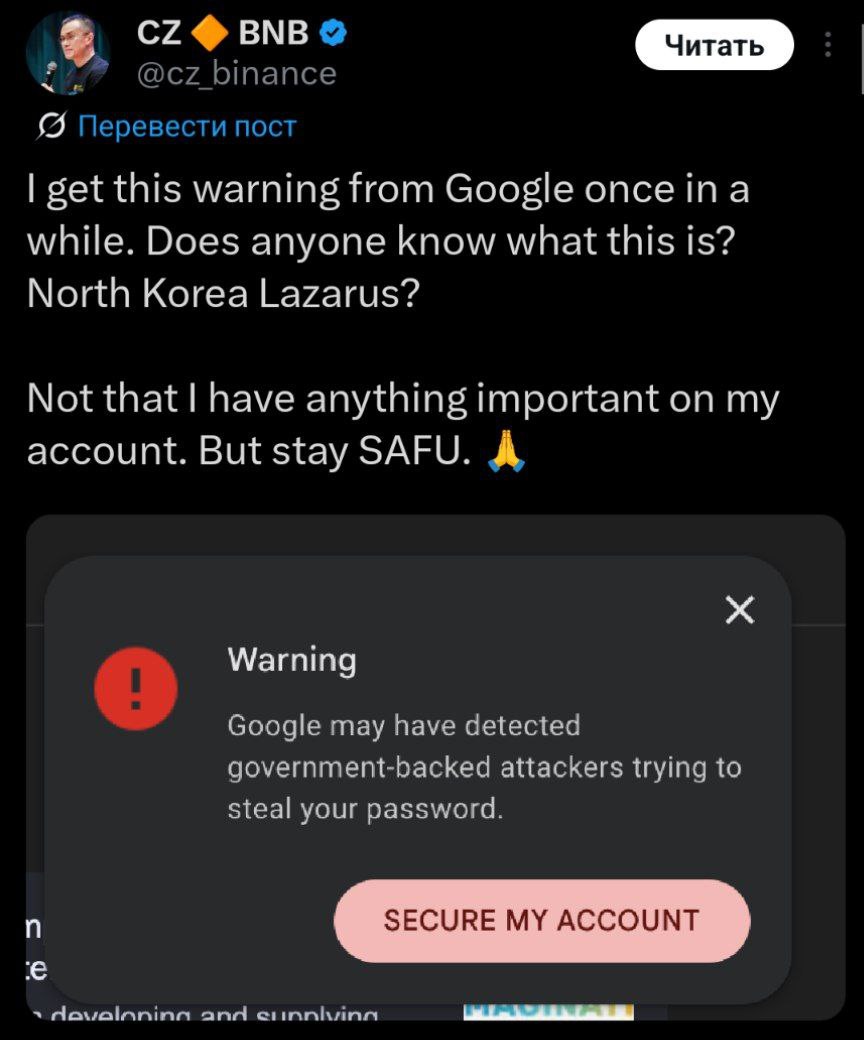This screenshot has height=1040, width=864.
Task: Open the post overflow menu
Action: 828,47
